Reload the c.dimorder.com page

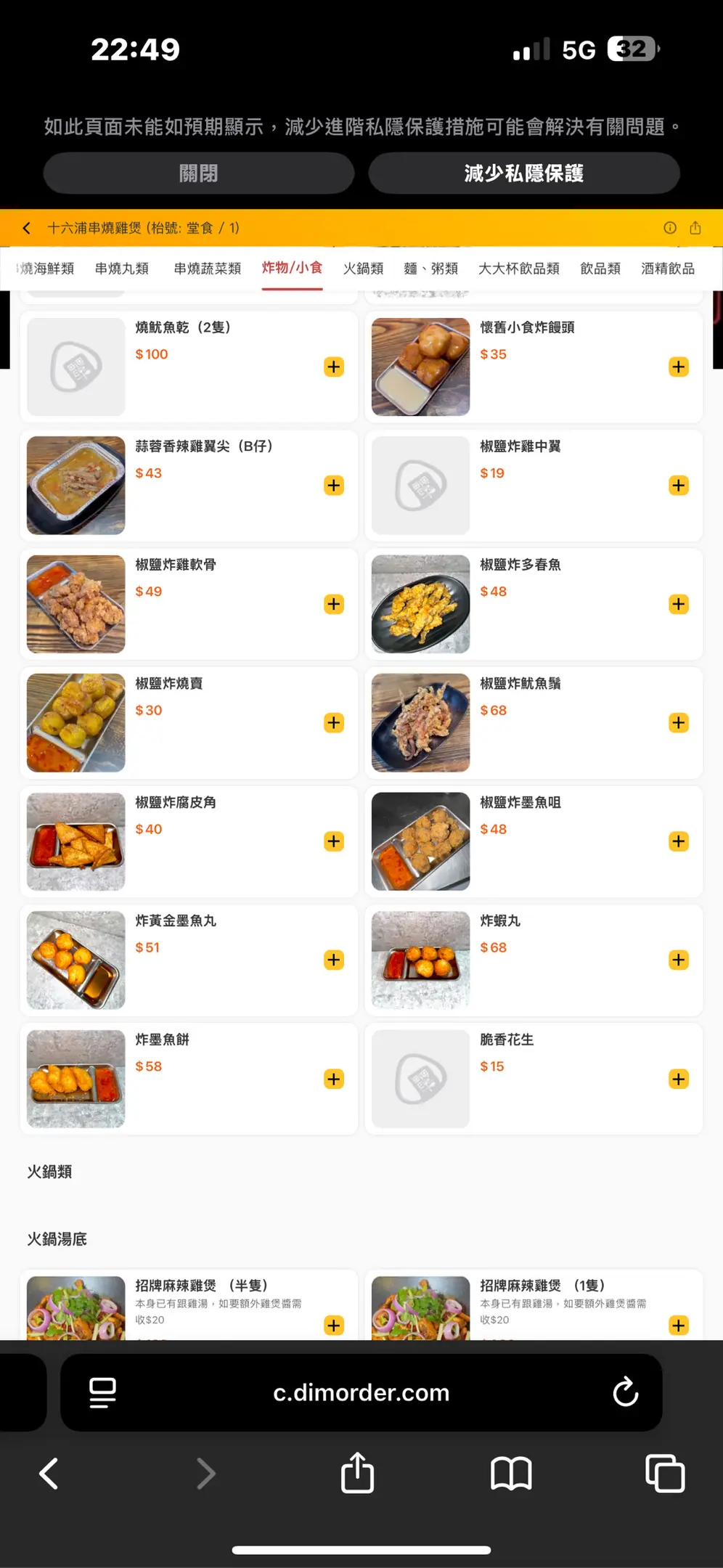click(625, 1392)
